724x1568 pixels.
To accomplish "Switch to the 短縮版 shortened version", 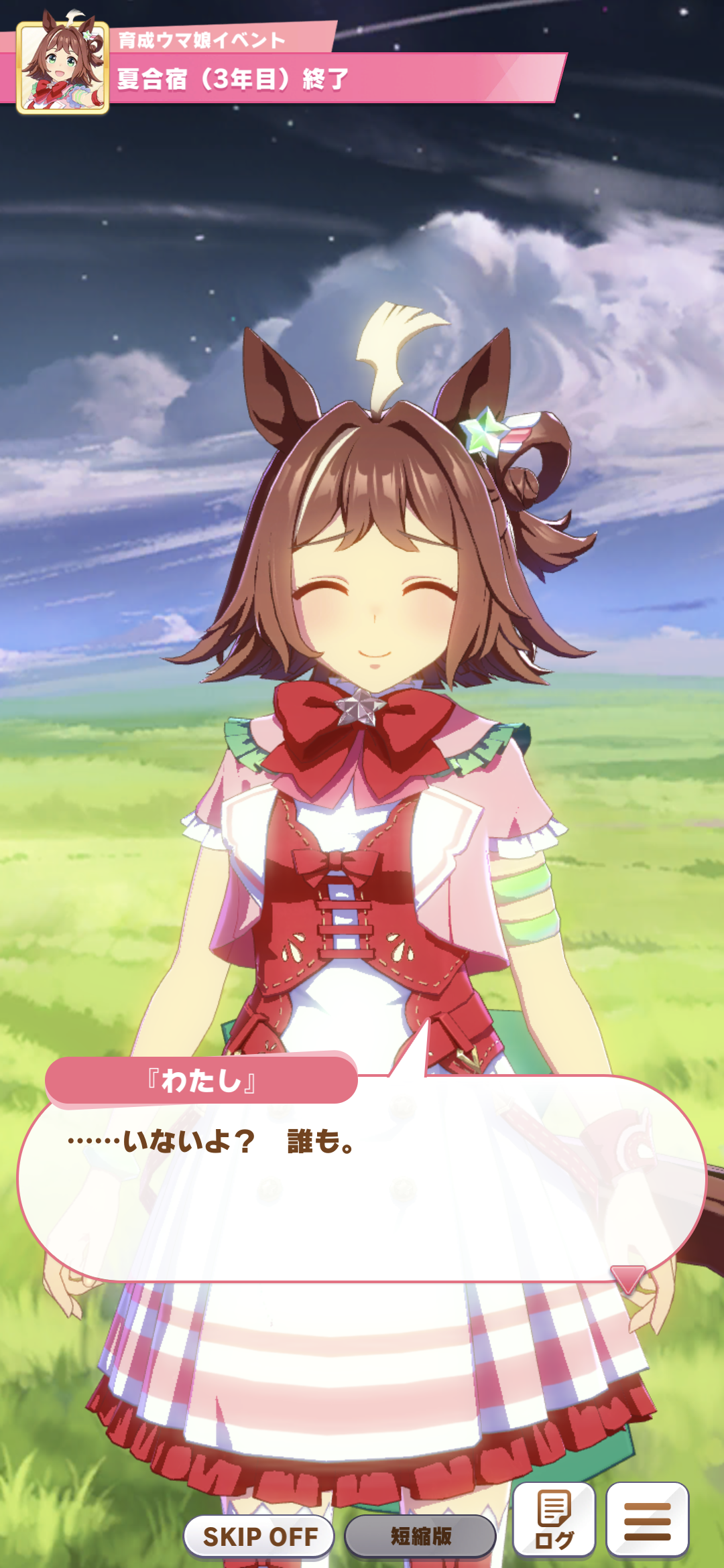I will coord(420,1536).
